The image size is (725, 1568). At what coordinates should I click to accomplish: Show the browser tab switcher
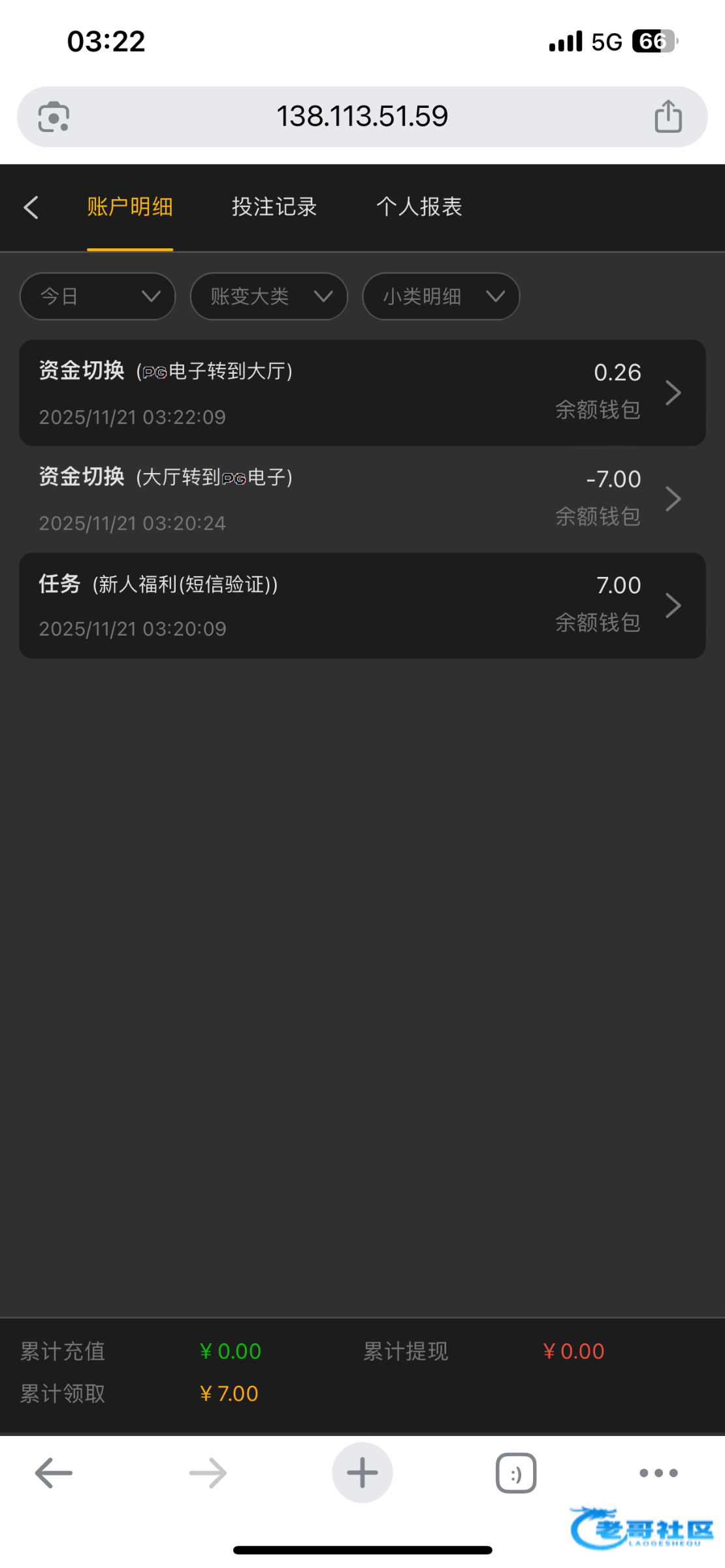point(516,1473)
